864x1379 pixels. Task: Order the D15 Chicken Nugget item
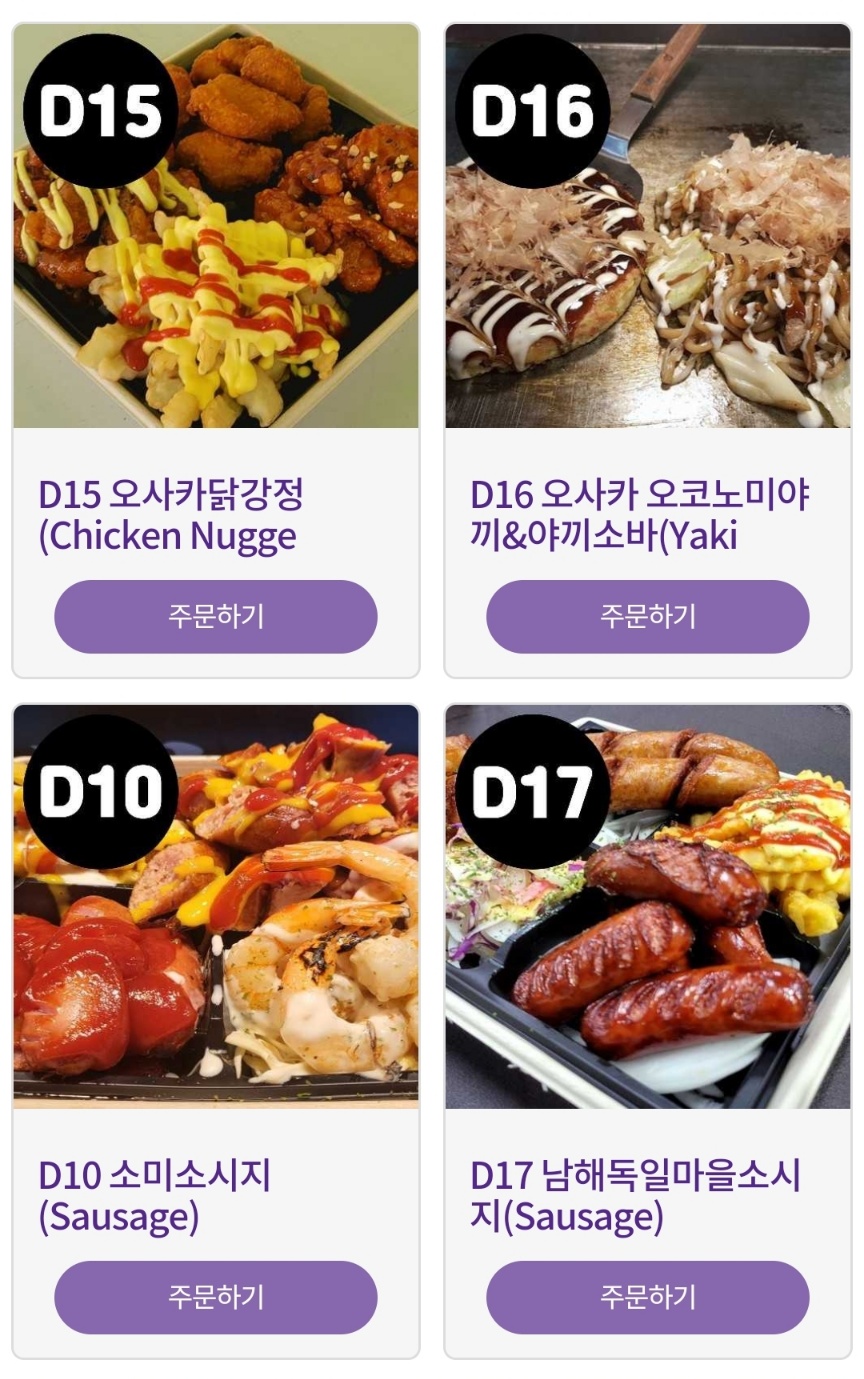(x=216, y=618)
